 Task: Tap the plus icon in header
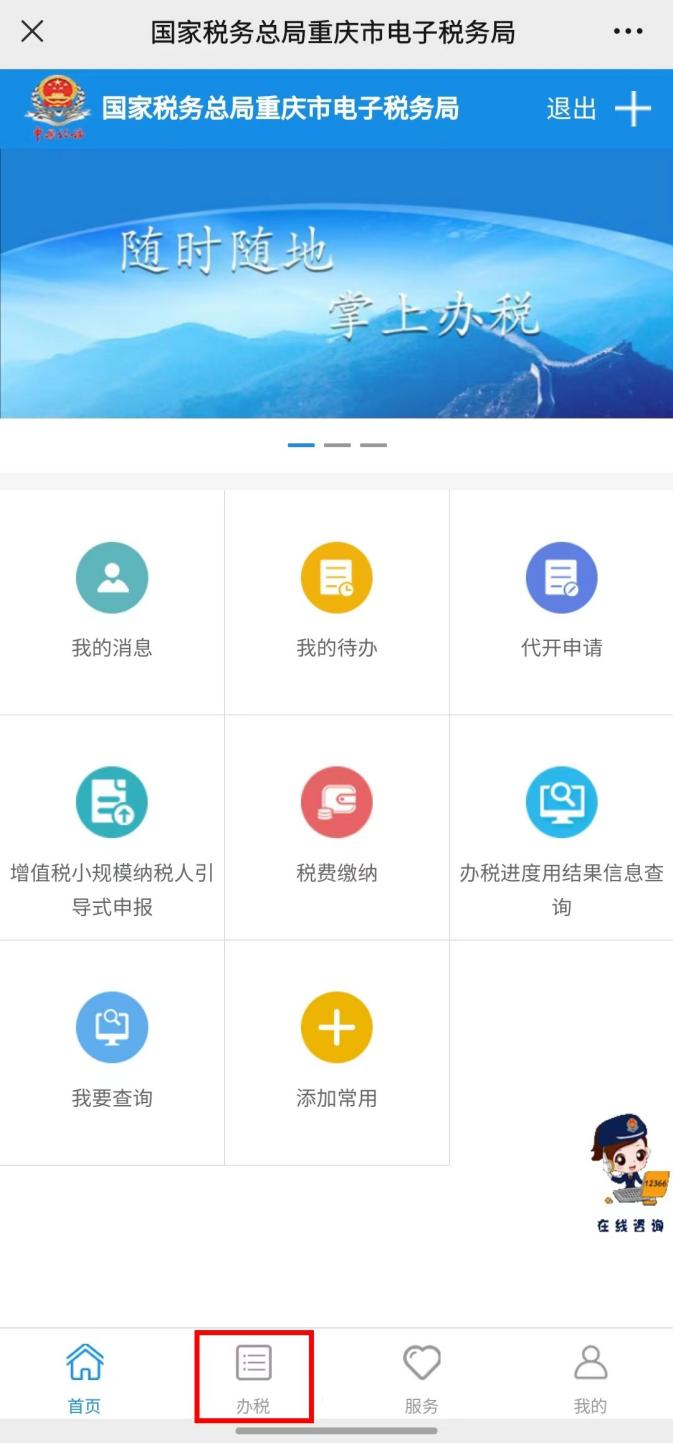click(x=633, y=109)
